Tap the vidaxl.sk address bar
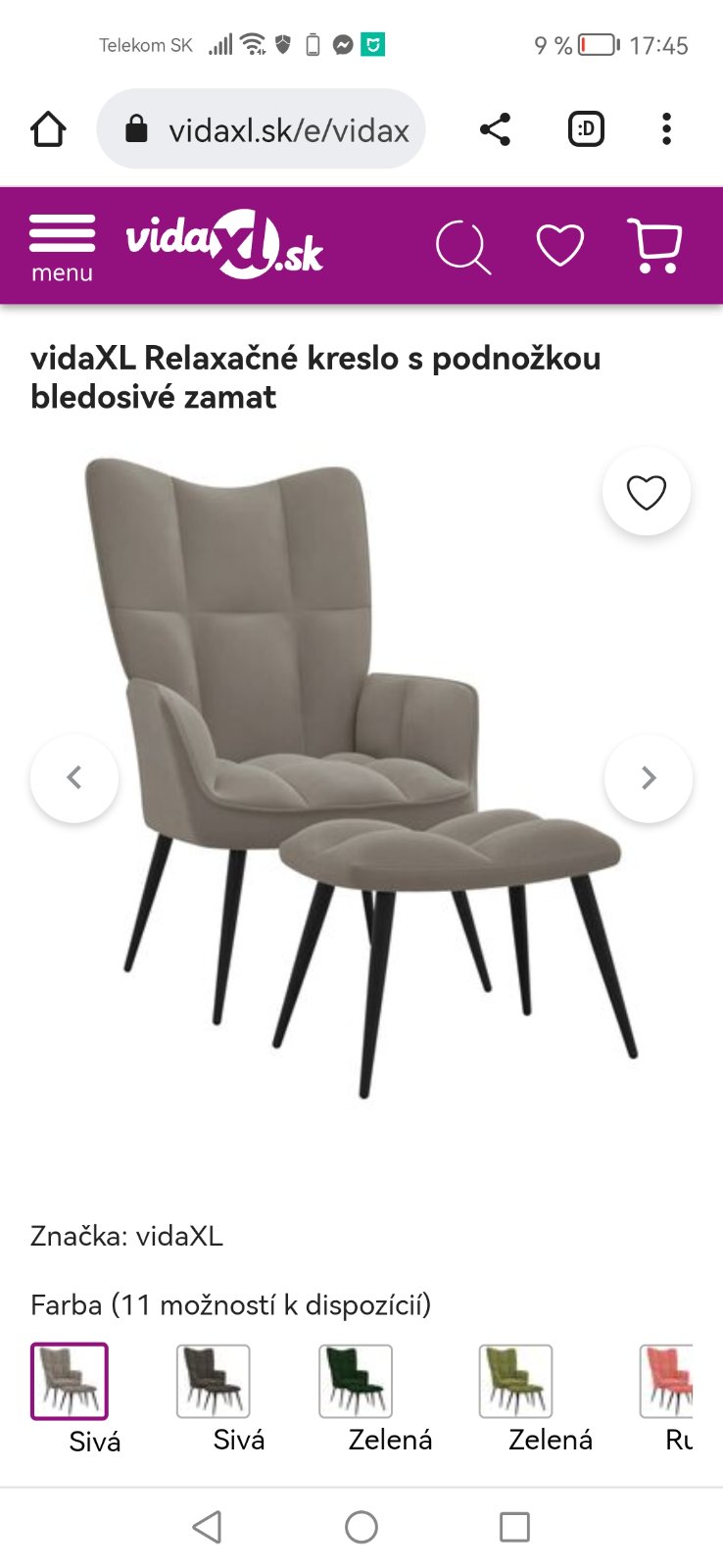 262,129
